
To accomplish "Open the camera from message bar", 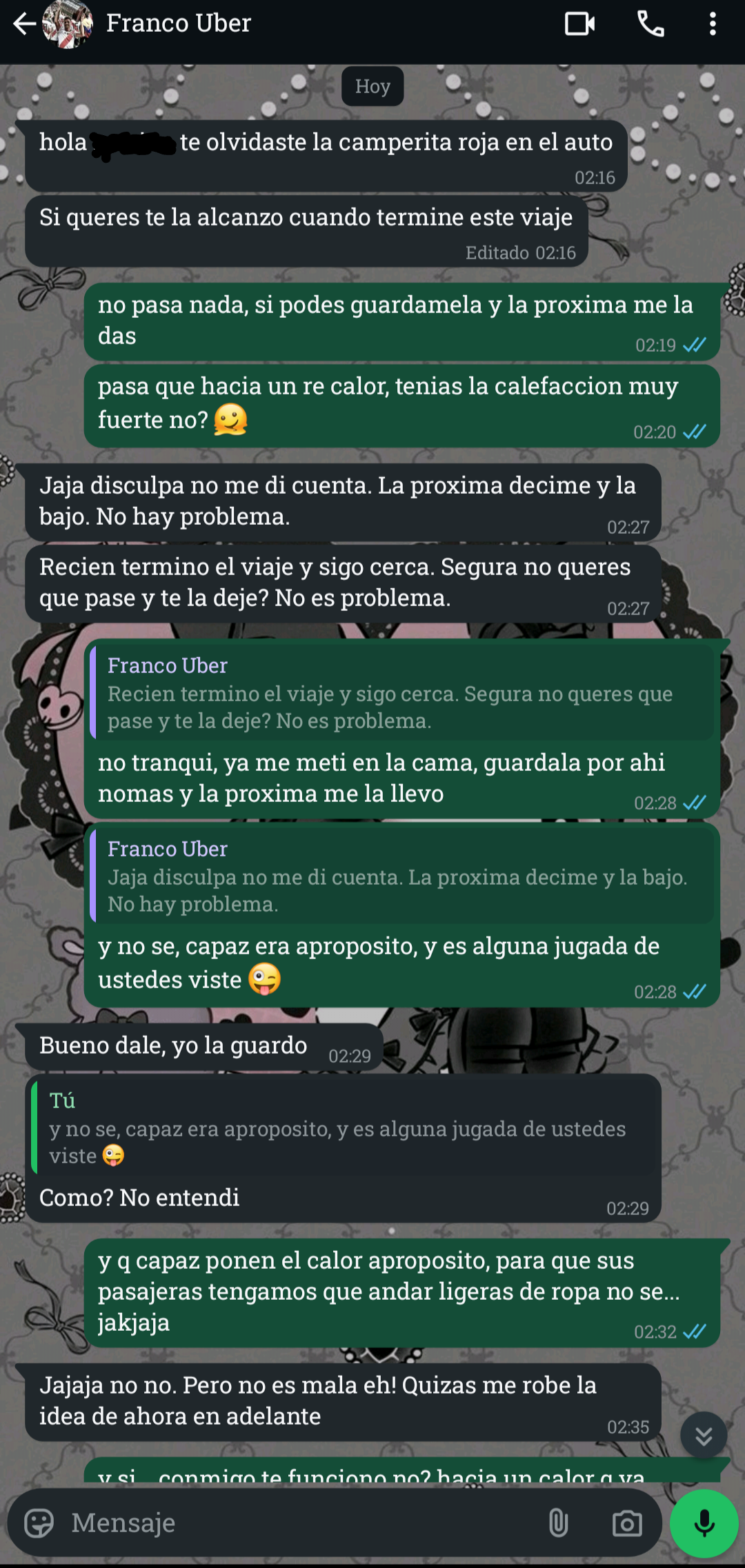I will coord(627,1523).
